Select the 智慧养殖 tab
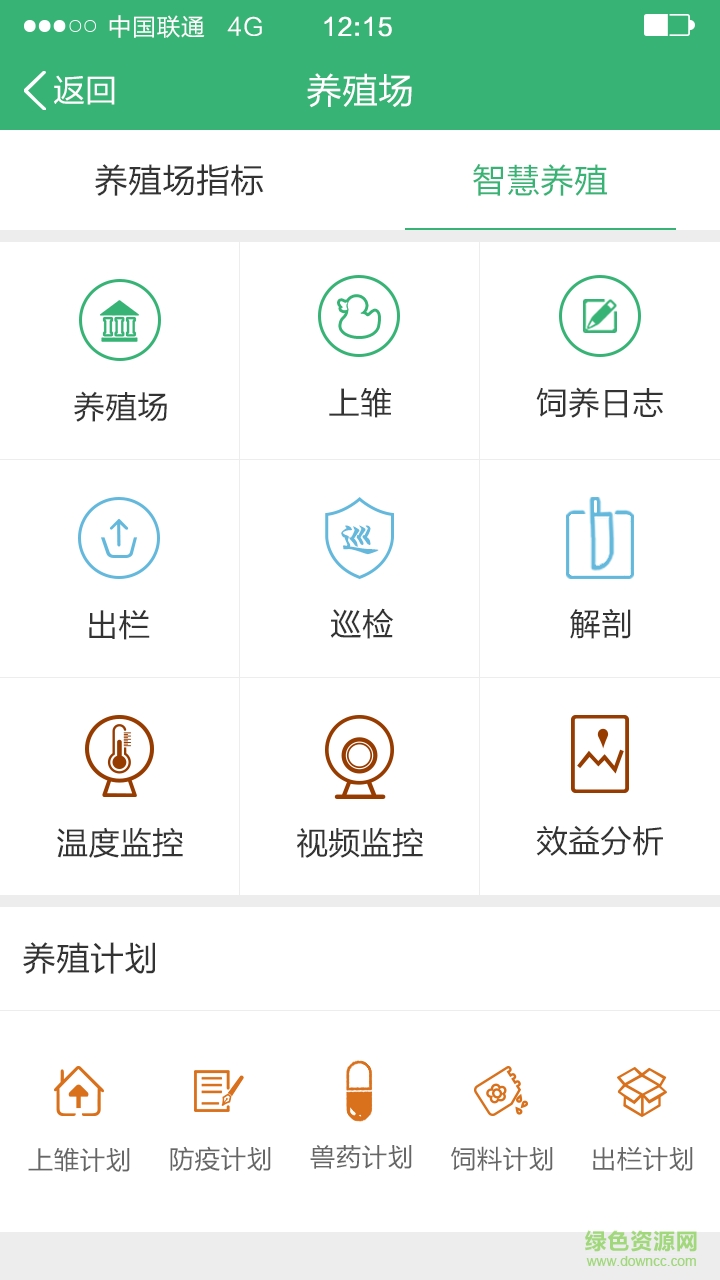The width and height of the screenshot is (720, 1280). 541,181
